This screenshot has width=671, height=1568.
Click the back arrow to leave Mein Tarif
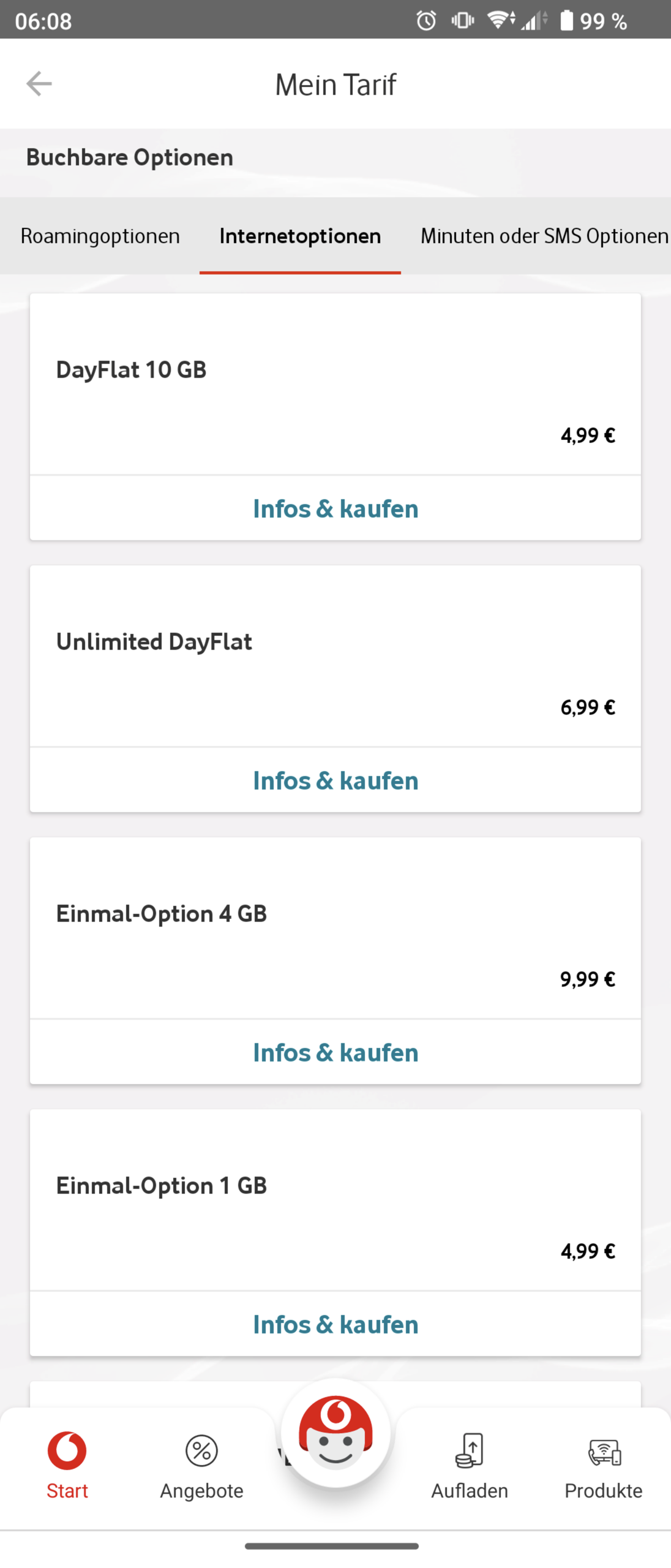pyautogui.click(x=39, y=83)
